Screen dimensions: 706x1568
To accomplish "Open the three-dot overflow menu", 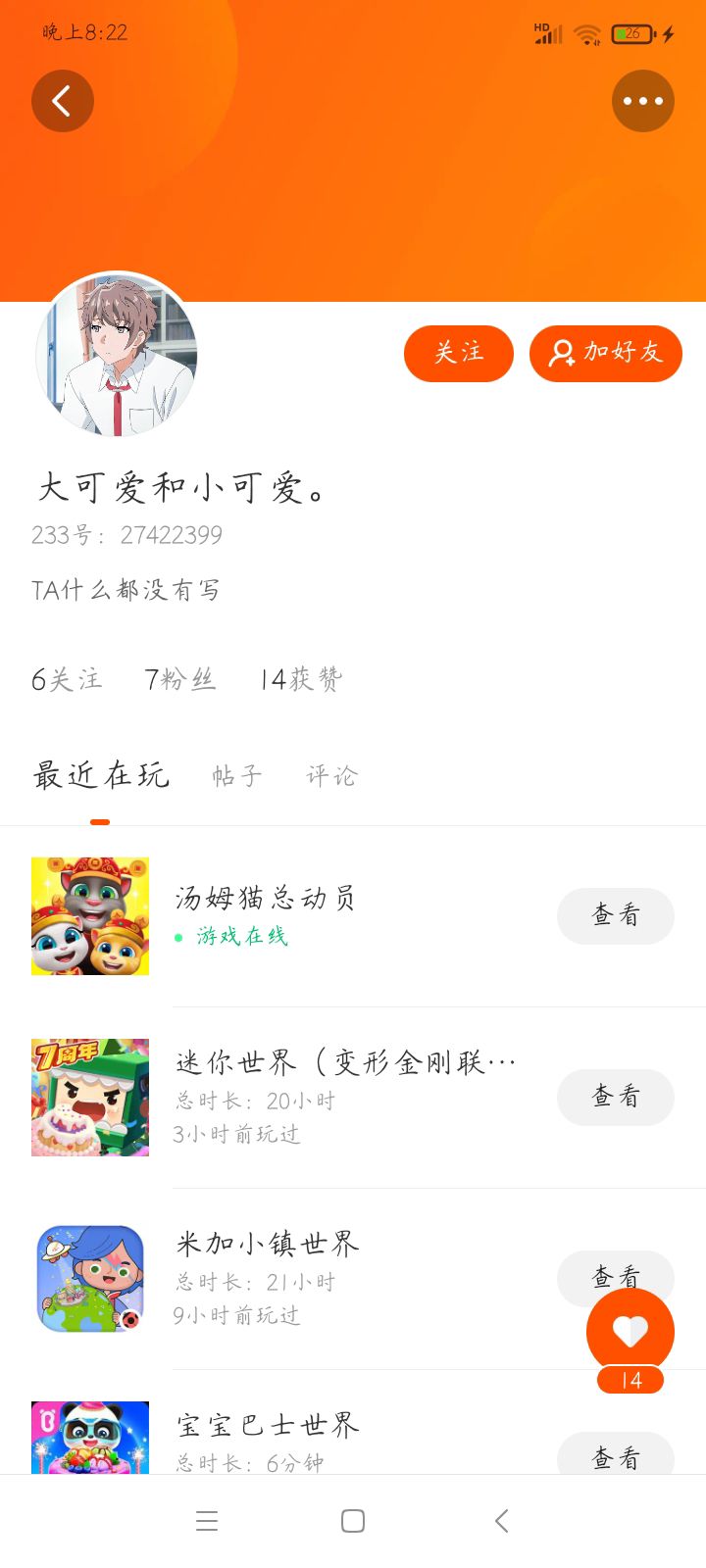I will (642, 101).
